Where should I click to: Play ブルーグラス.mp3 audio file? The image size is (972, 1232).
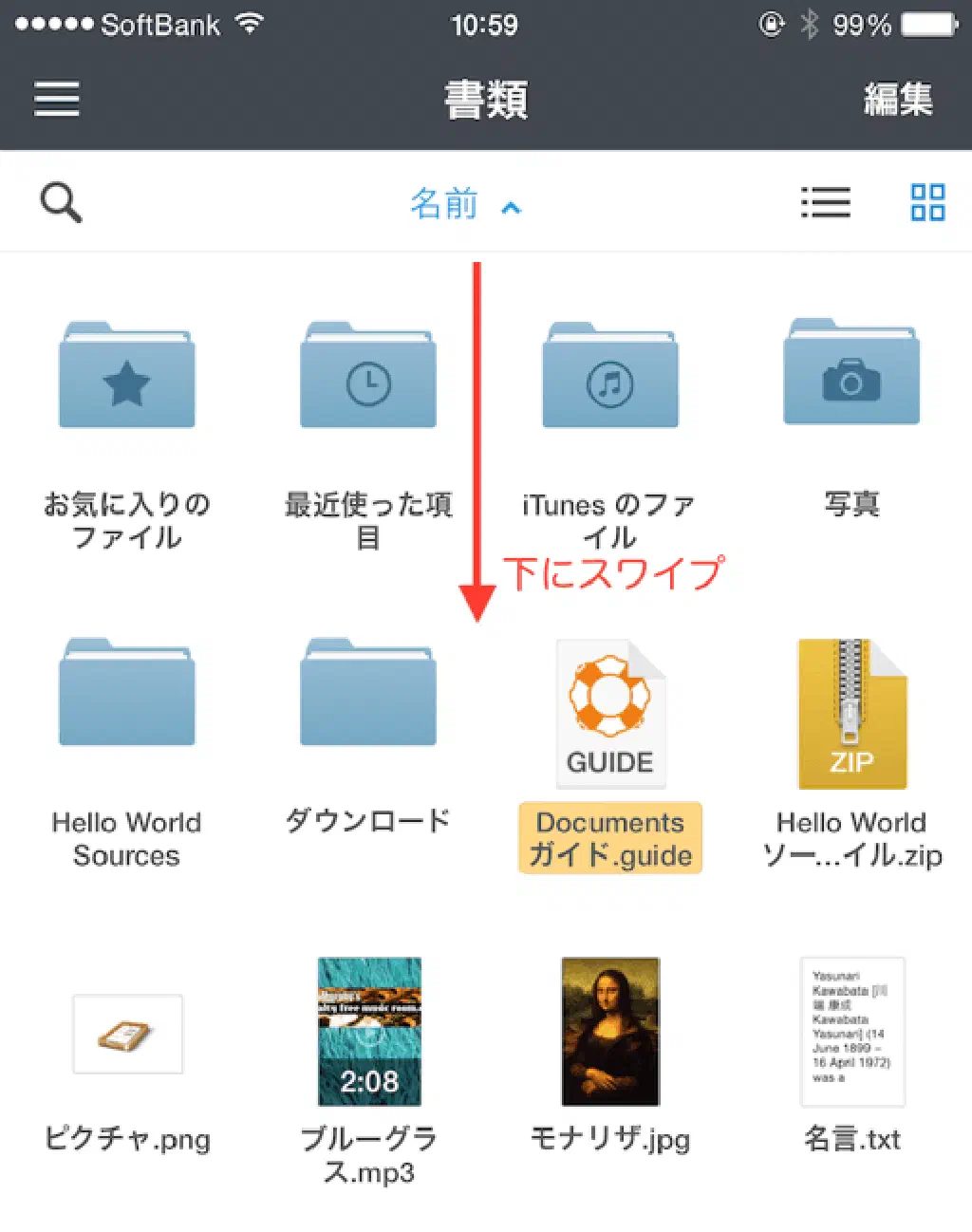tap(369, 1032)
